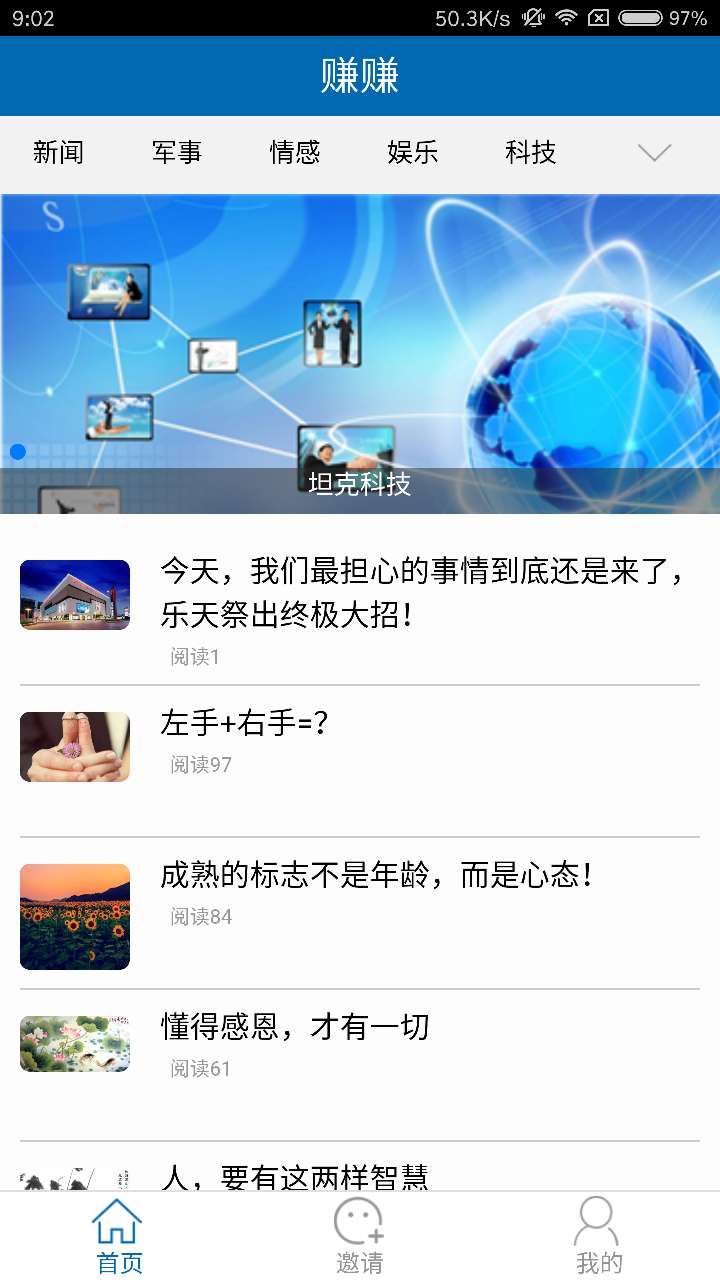Viewport: 720px width, 1280px height.
Task: Expand the category list with the chevron arrow
Action: click(653, 152)
